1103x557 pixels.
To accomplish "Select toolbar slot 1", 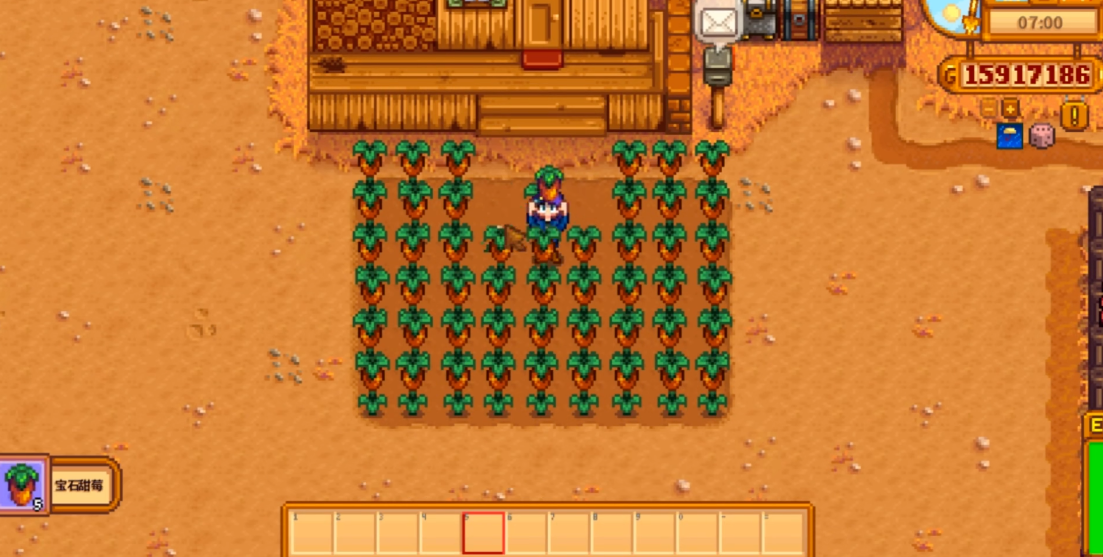I will [312, 532].
